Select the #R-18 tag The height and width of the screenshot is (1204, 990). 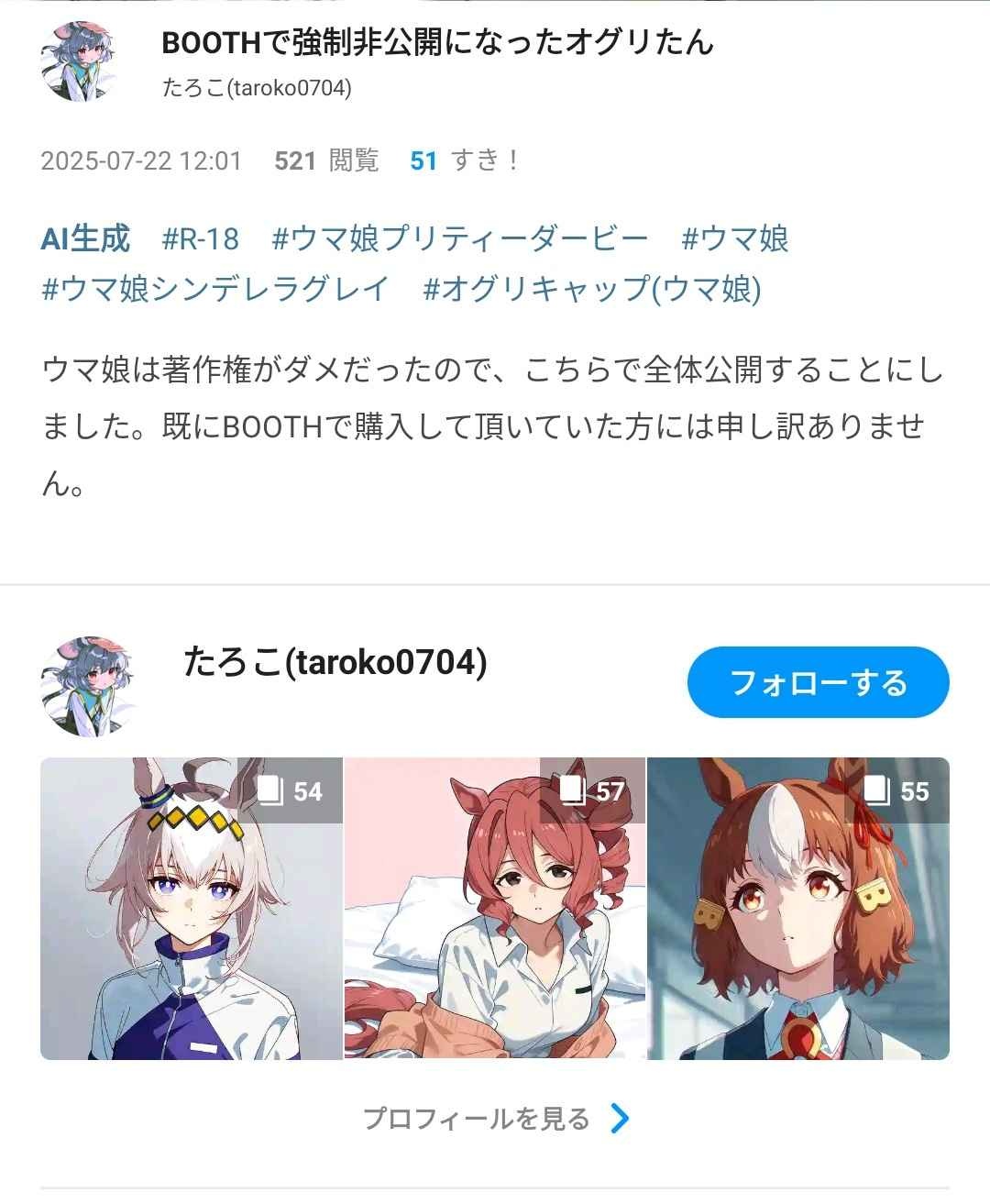(200, 239)
